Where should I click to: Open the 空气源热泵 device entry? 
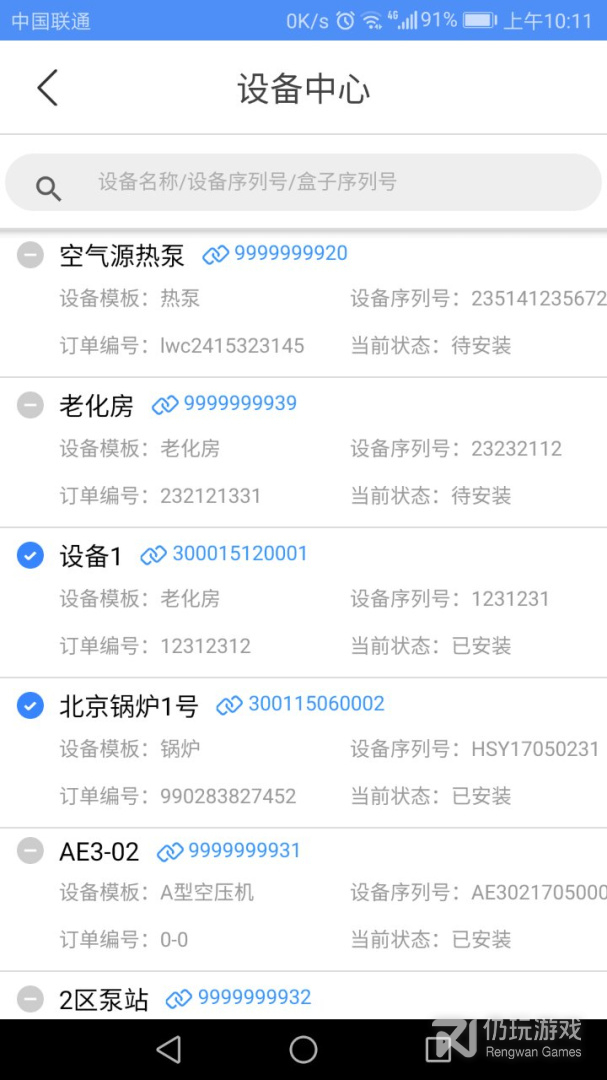pyautogui.click(x=122, y=256)
